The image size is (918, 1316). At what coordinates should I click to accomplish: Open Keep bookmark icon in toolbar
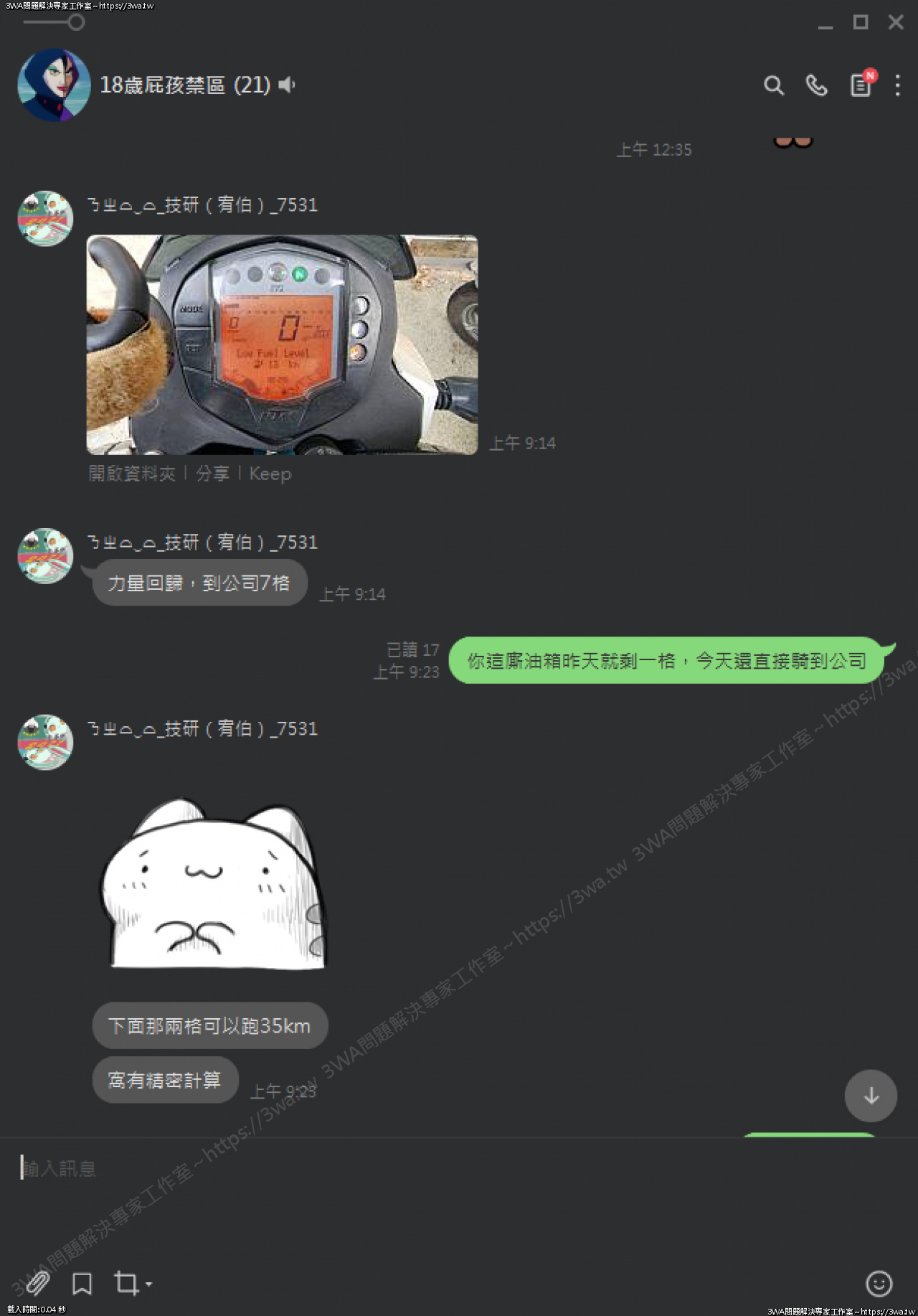(82, 1283)
